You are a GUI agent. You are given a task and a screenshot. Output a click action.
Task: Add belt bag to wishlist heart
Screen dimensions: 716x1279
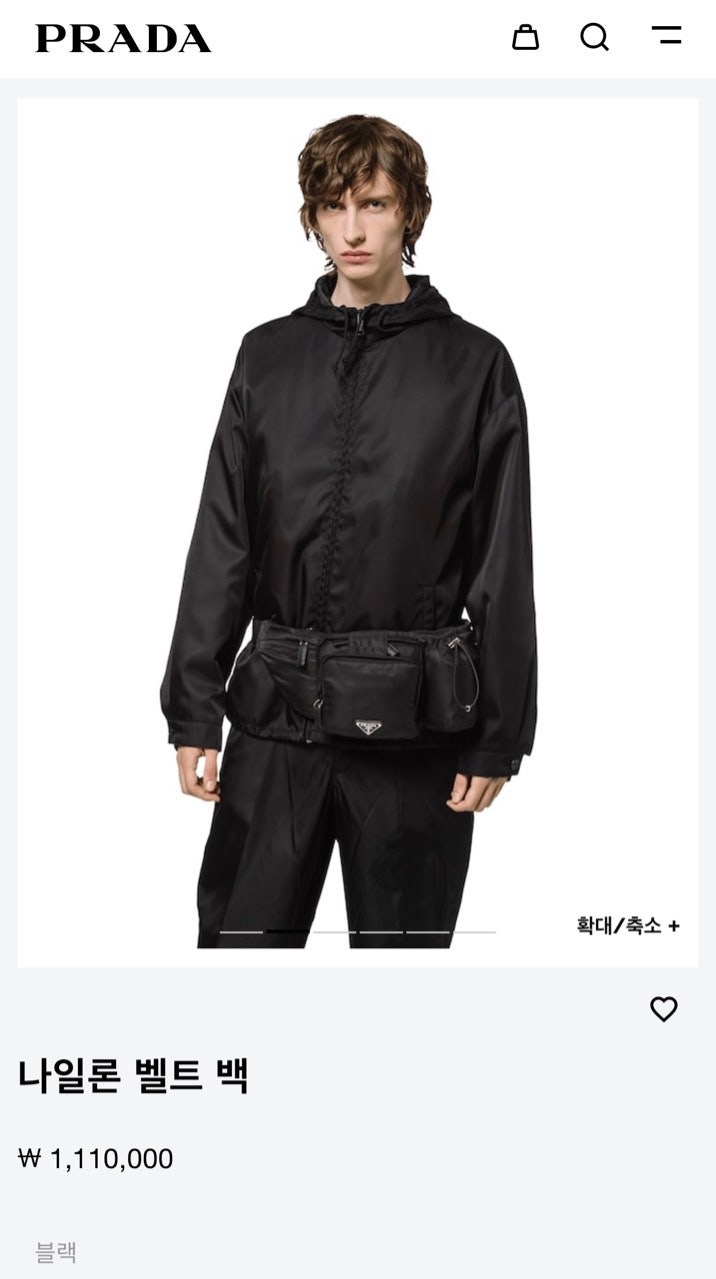point(664,1009)
